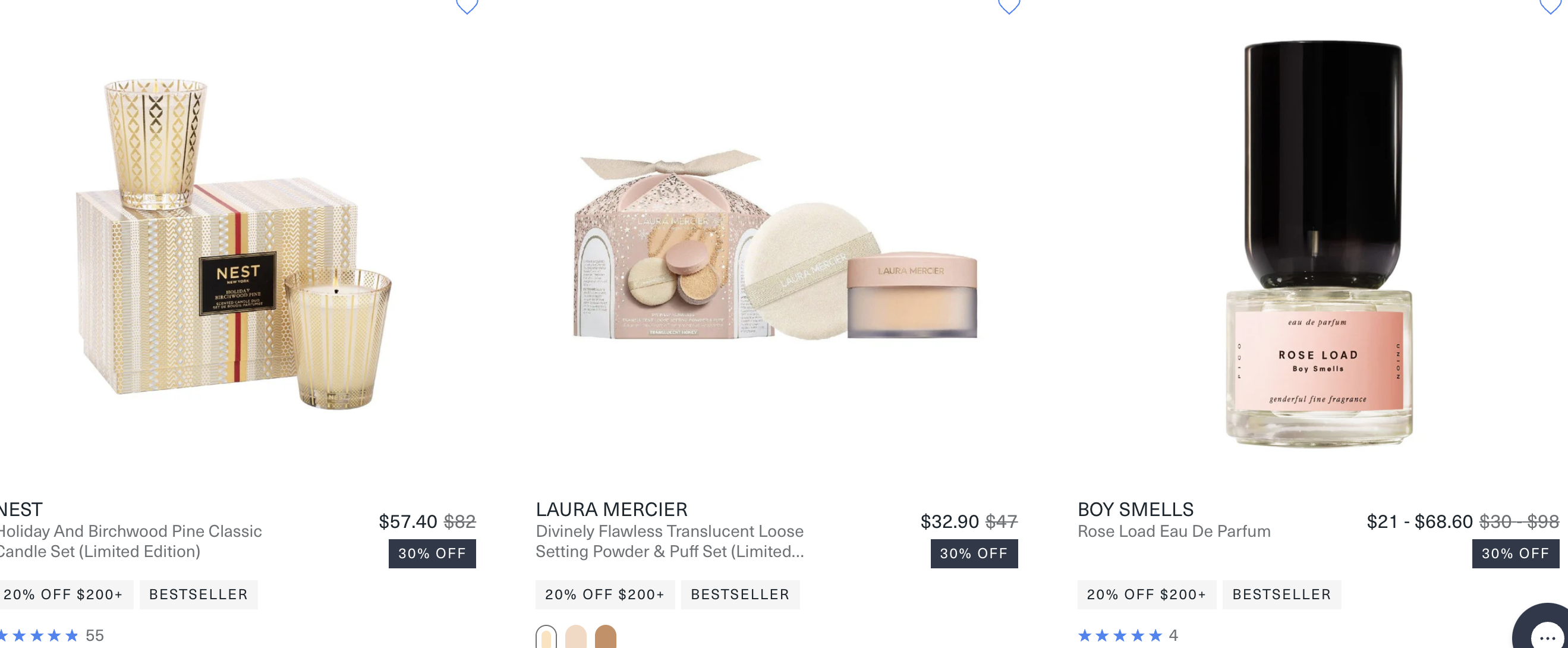Favorite the Laura Mercier powder set
Image resolution: width=1568 pixels, height=648 pixels.
(1009, 6)
